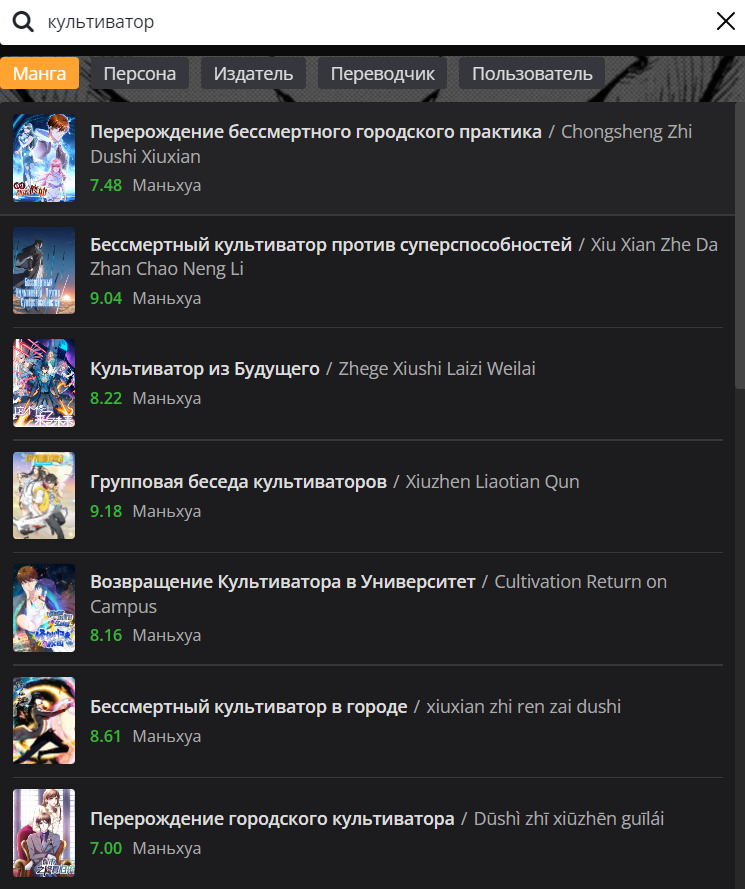Open 'Перерождение городского культиватора' result

coord(272,819)
